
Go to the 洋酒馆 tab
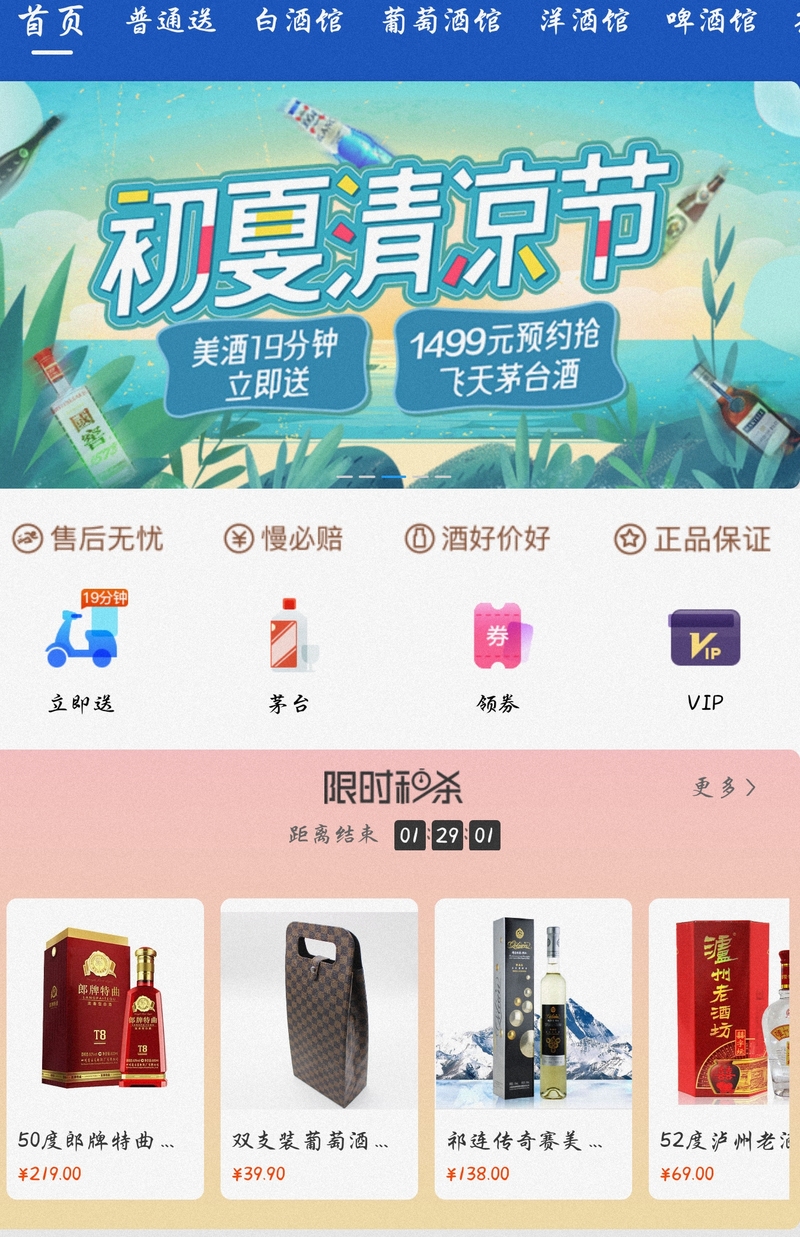pyautogui.click(x=585, y=22)
